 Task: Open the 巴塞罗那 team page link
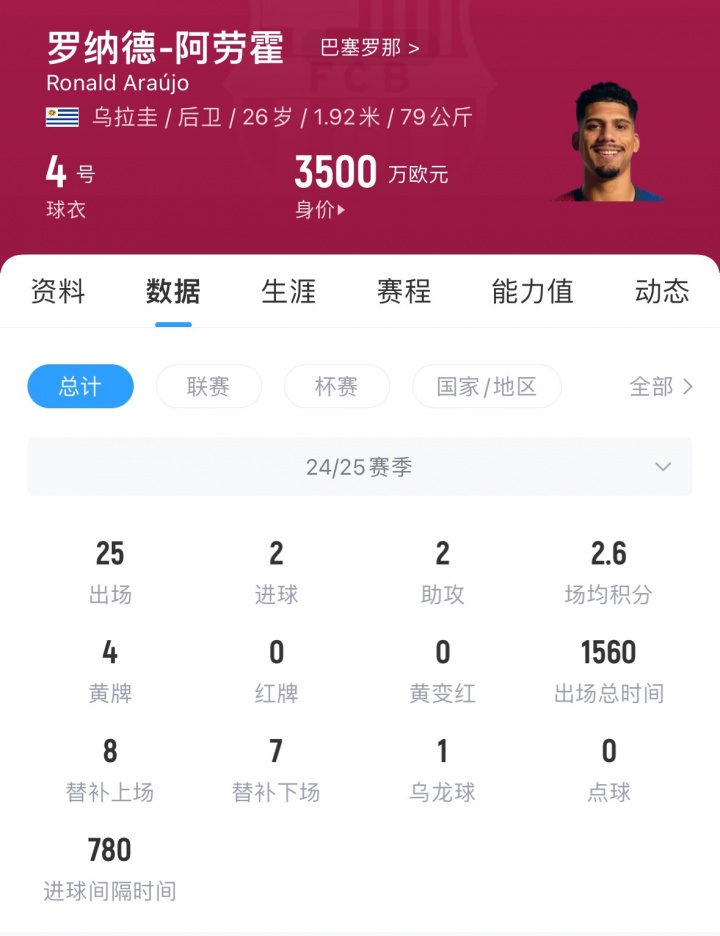click(x=369, y=48)
